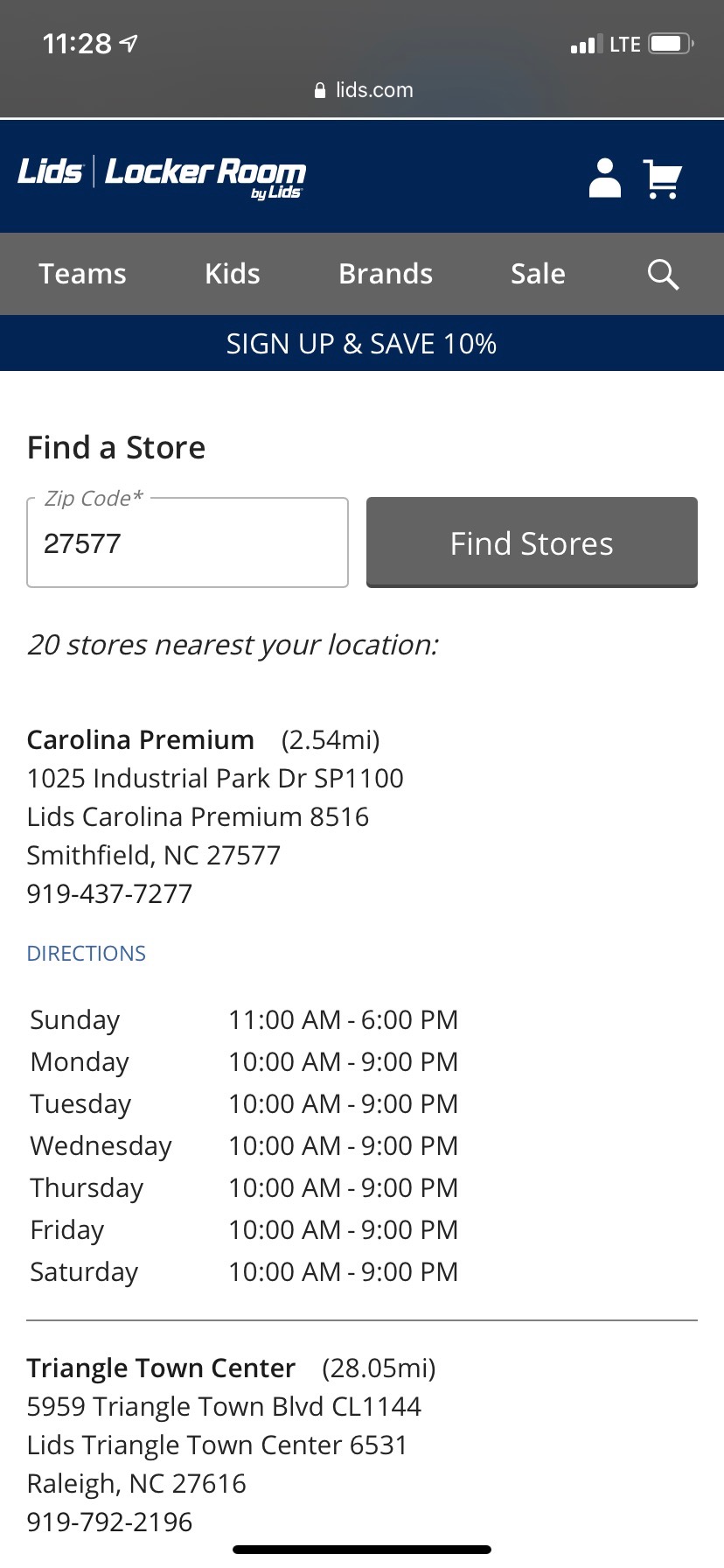Open the Teams menu
The image size is (724, 1568).
[83, 274]
